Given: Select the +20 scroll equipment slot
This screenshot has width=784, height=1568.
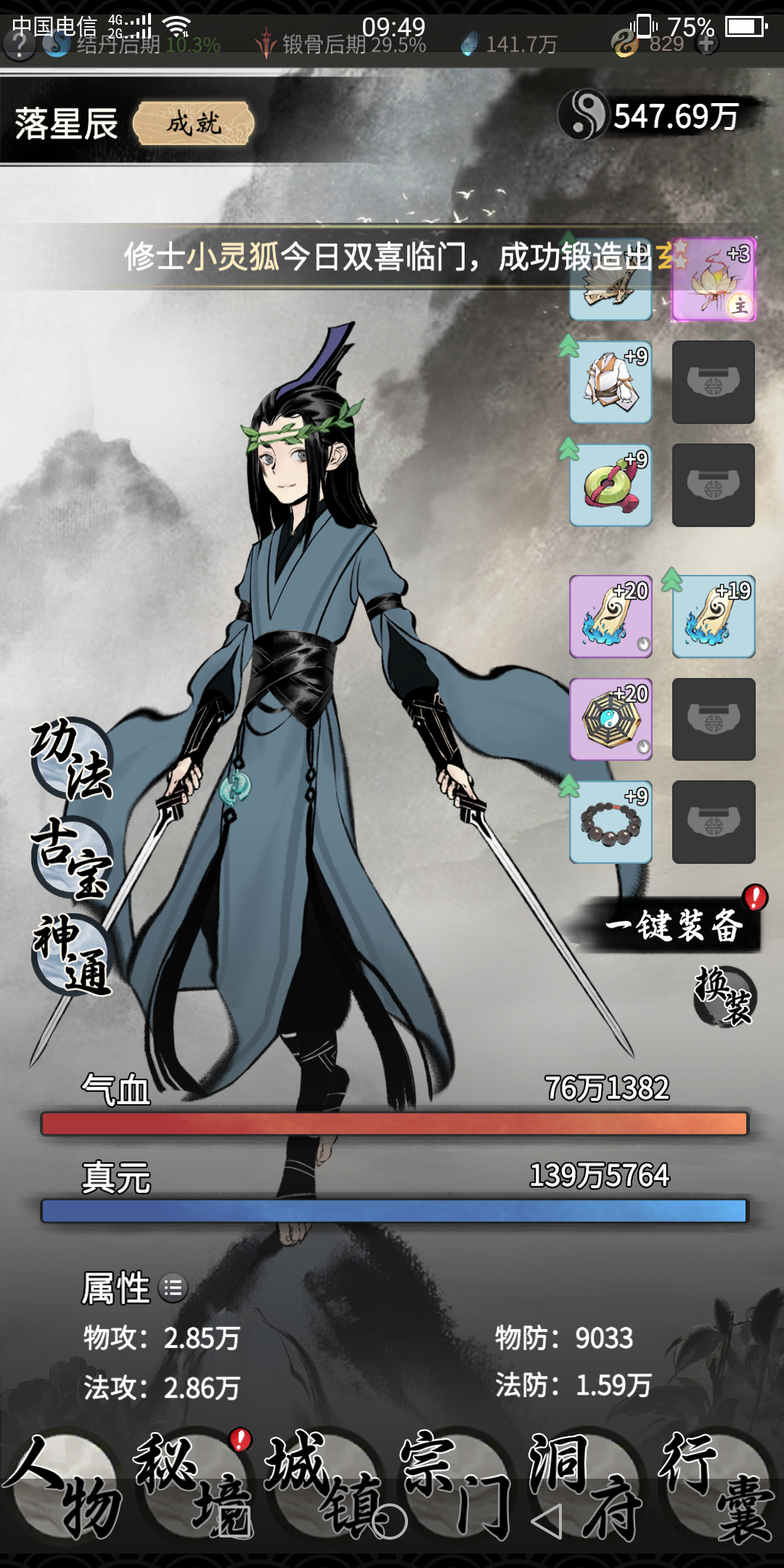Looking at the screenshot, I should 611,617.
